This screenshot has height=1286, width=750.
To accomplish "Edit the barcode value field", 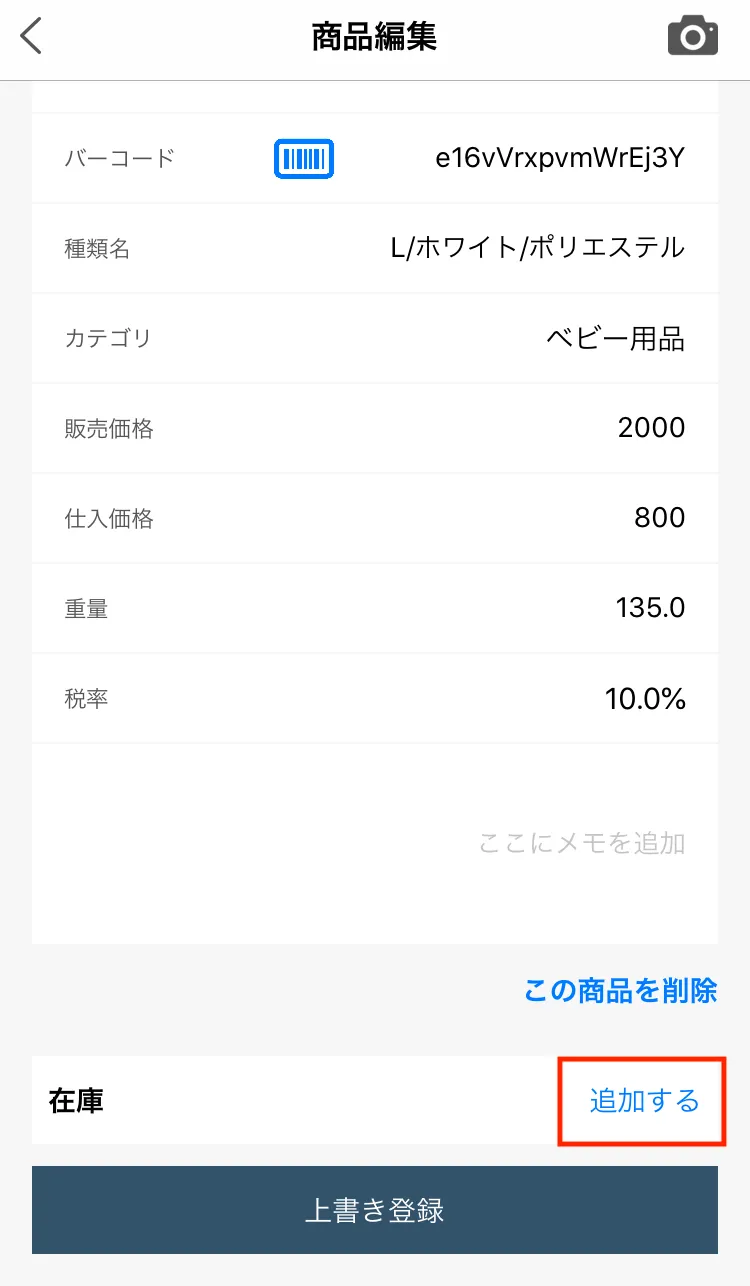I will (x=559, y=159).
